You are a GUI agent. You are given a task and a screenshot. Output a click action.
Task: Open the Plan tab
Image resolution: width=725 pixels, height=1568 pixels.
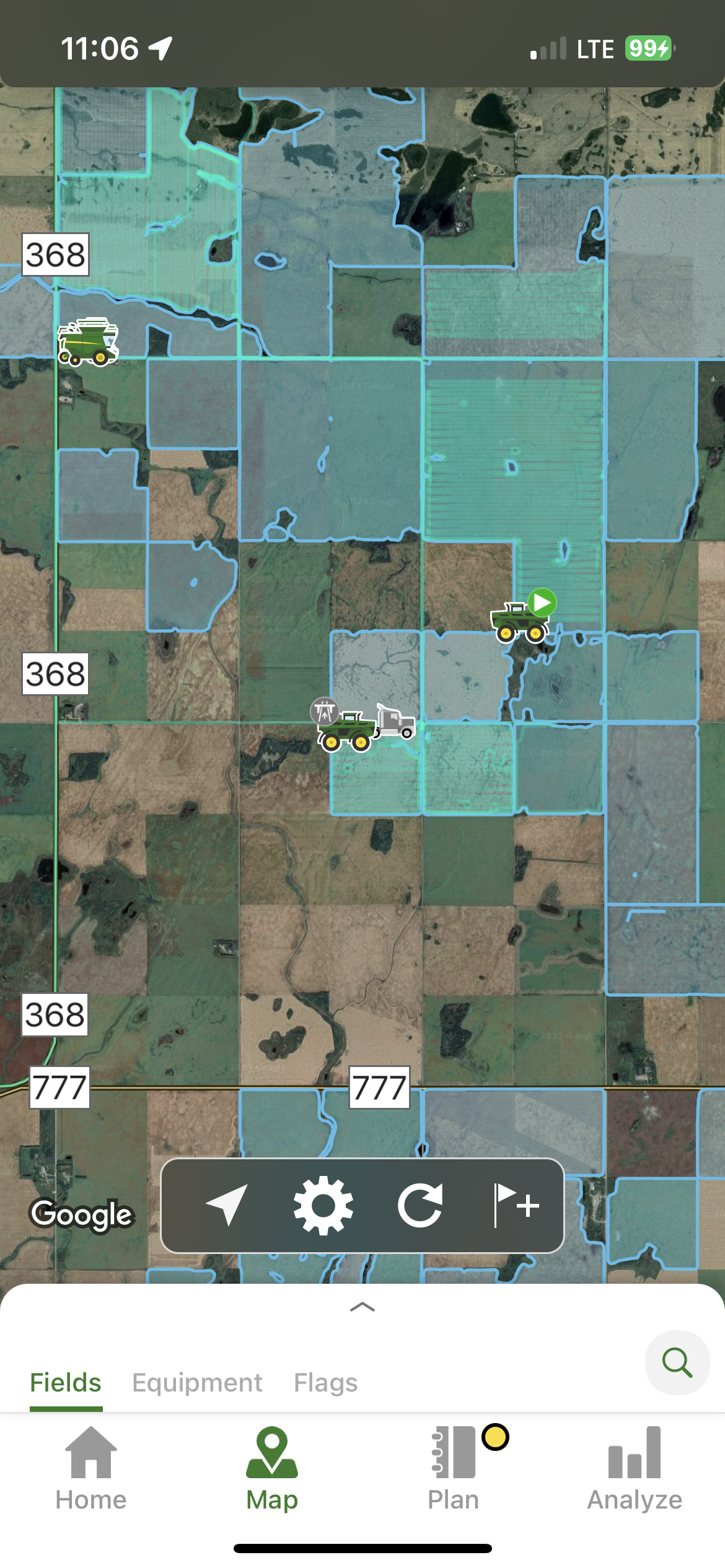point(454,1468)
